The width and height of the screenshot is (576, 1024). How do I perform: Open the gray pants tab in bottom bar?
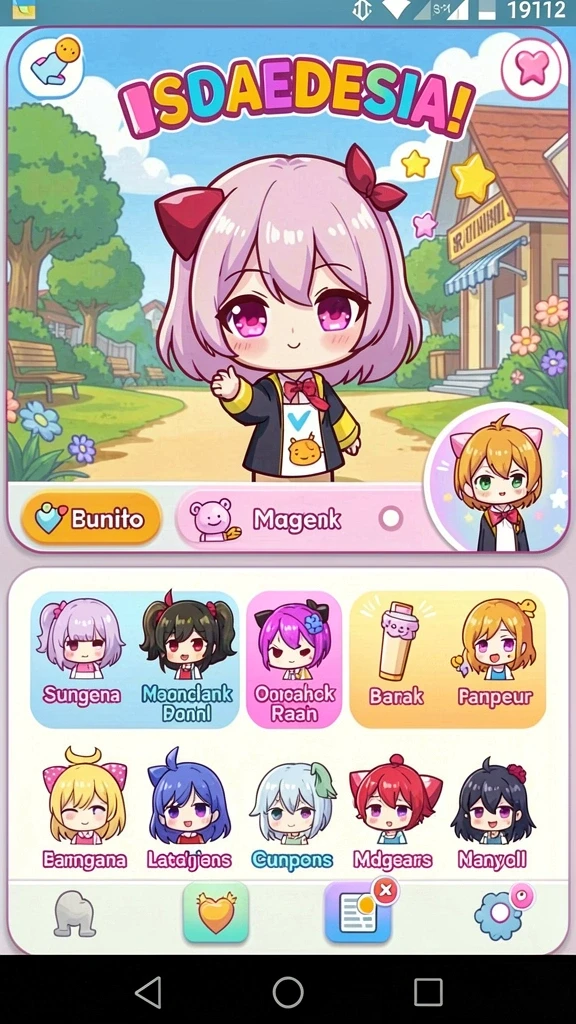click(74, 914)
